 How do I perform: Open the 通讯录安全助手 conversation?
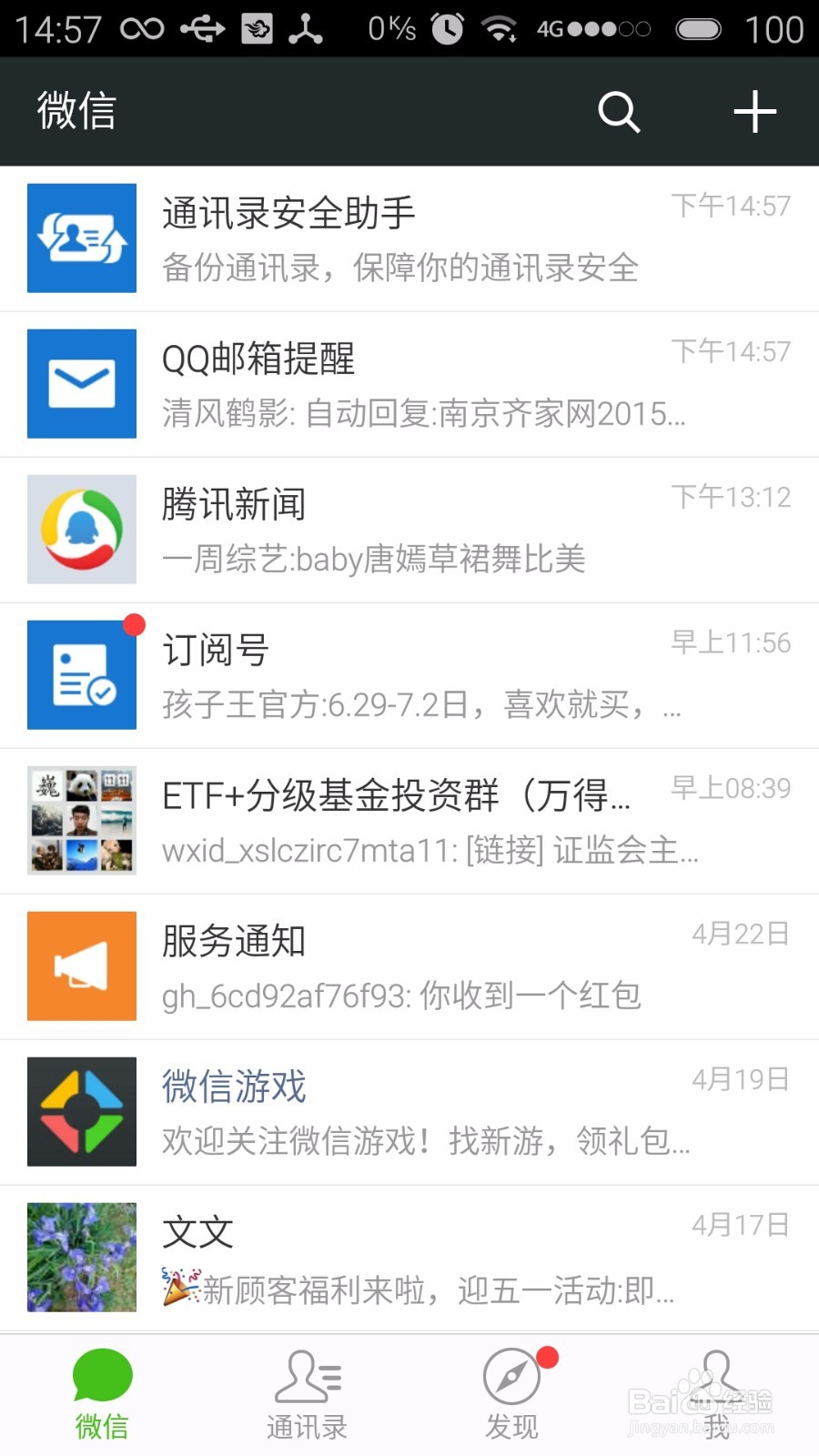tap(409, 238)
